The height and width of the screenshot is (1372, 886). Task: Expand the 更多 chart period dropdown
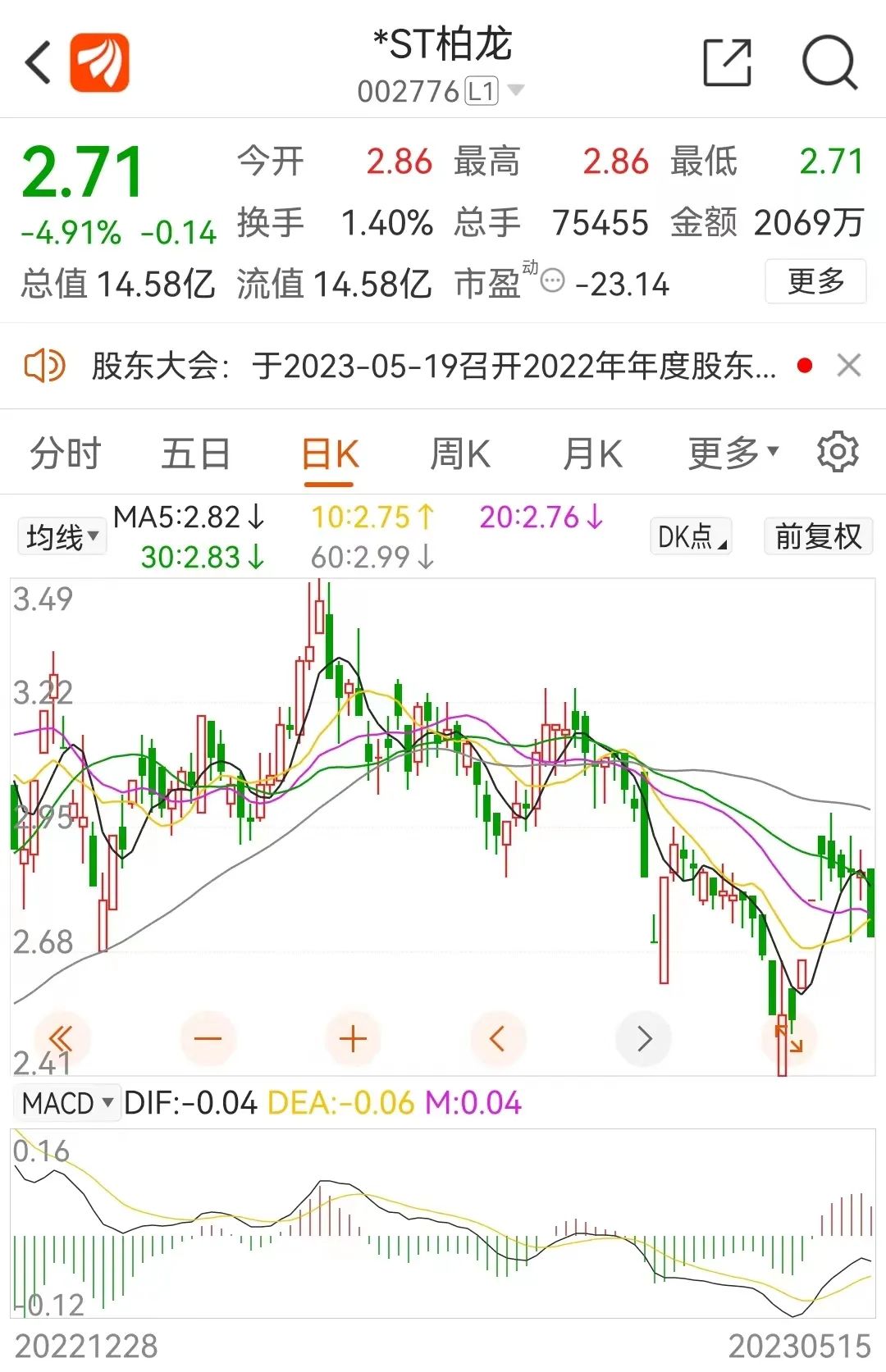tap(733, 453)
